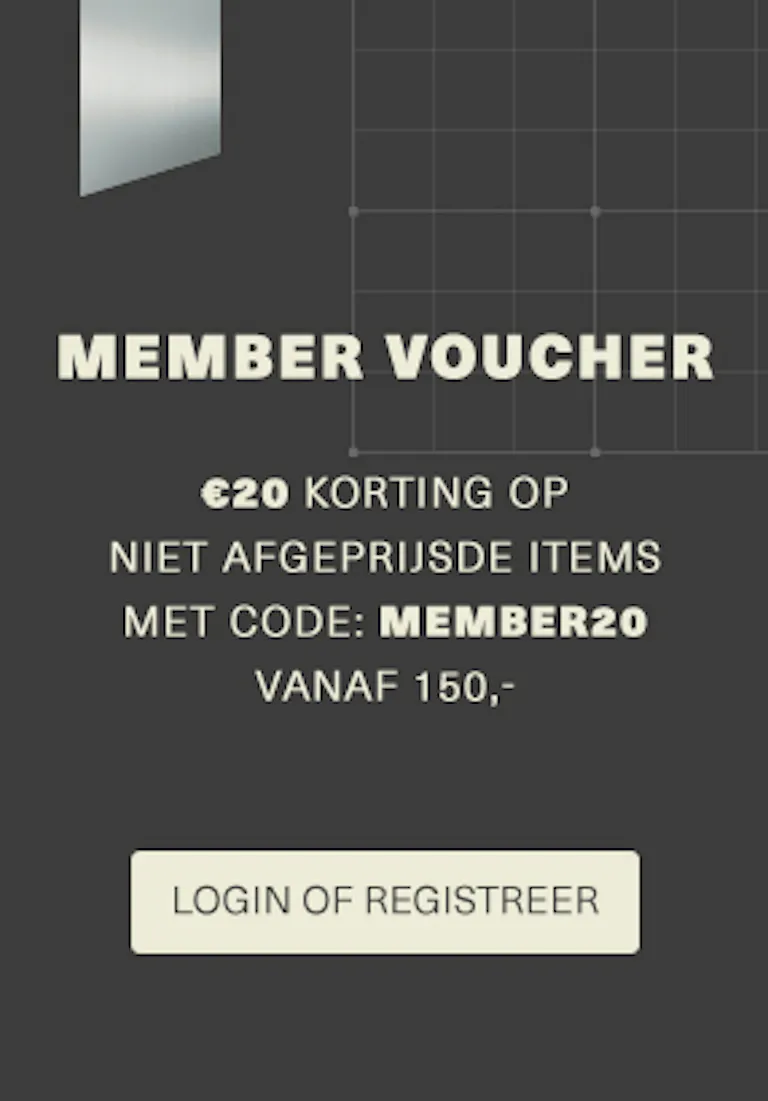Tap the Login of Registreer button
768x1101 pixels.
(x=385, y=901)
